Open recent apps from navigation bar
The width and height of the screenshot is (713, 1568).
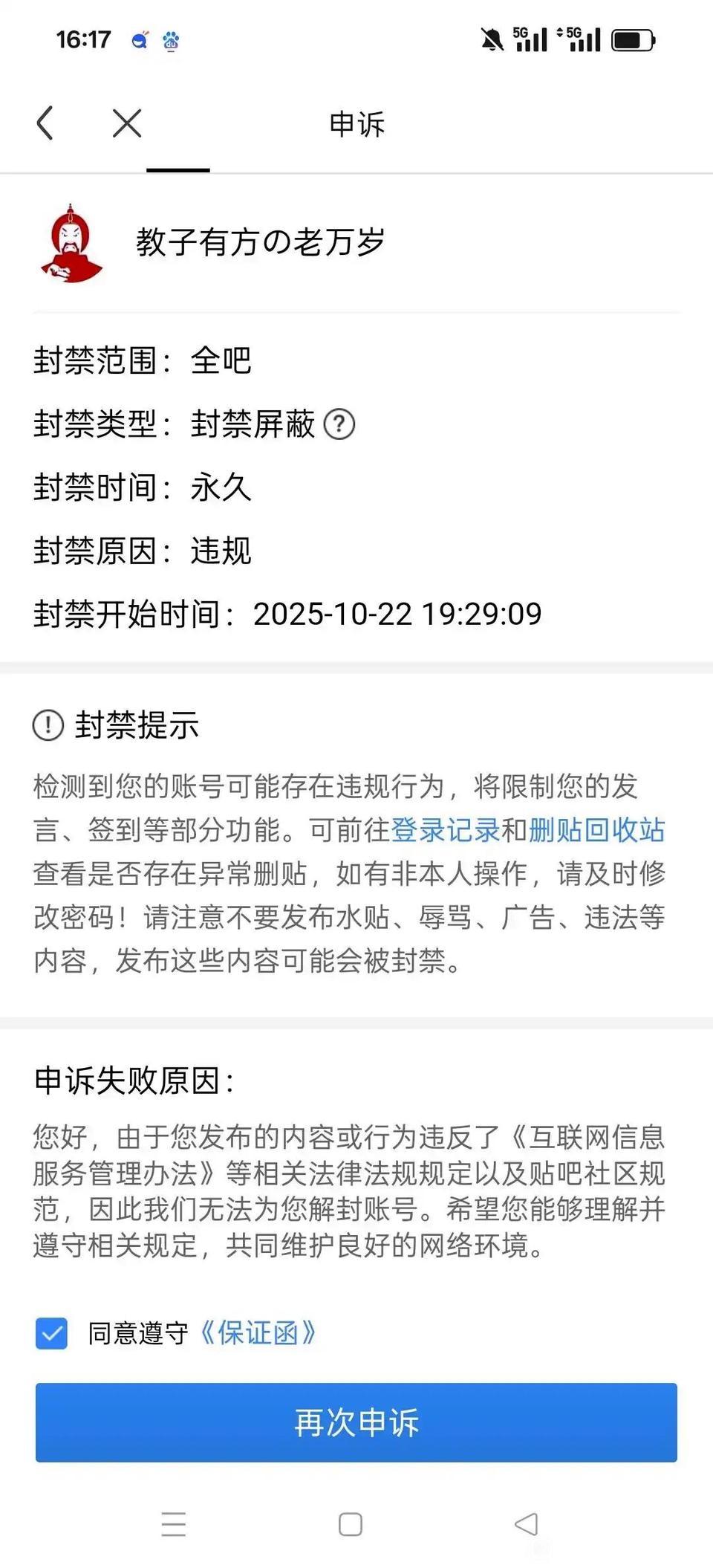coord(173,1524)
